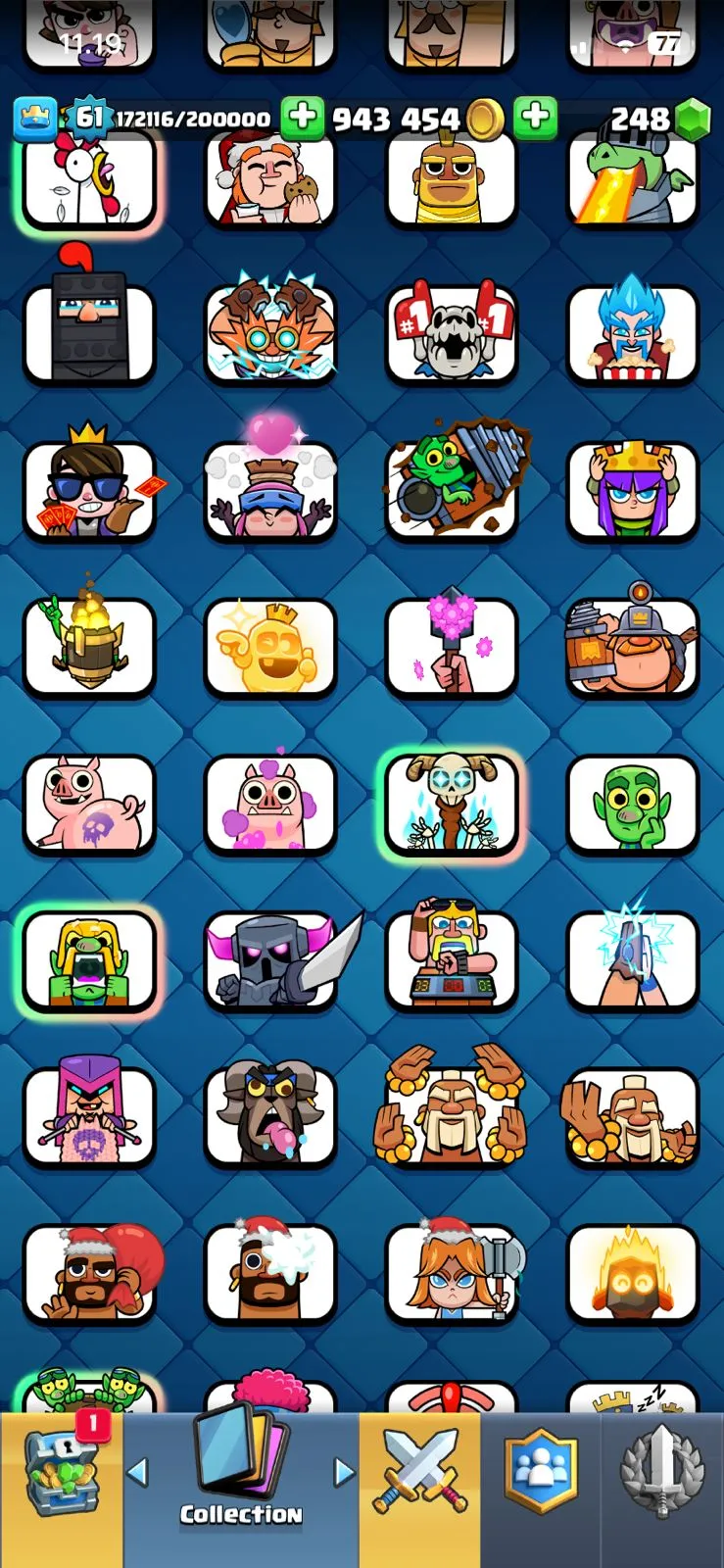Screen dimensions: 724x1568
Task: Select the crying goblin emote
Action: (90, 960)
